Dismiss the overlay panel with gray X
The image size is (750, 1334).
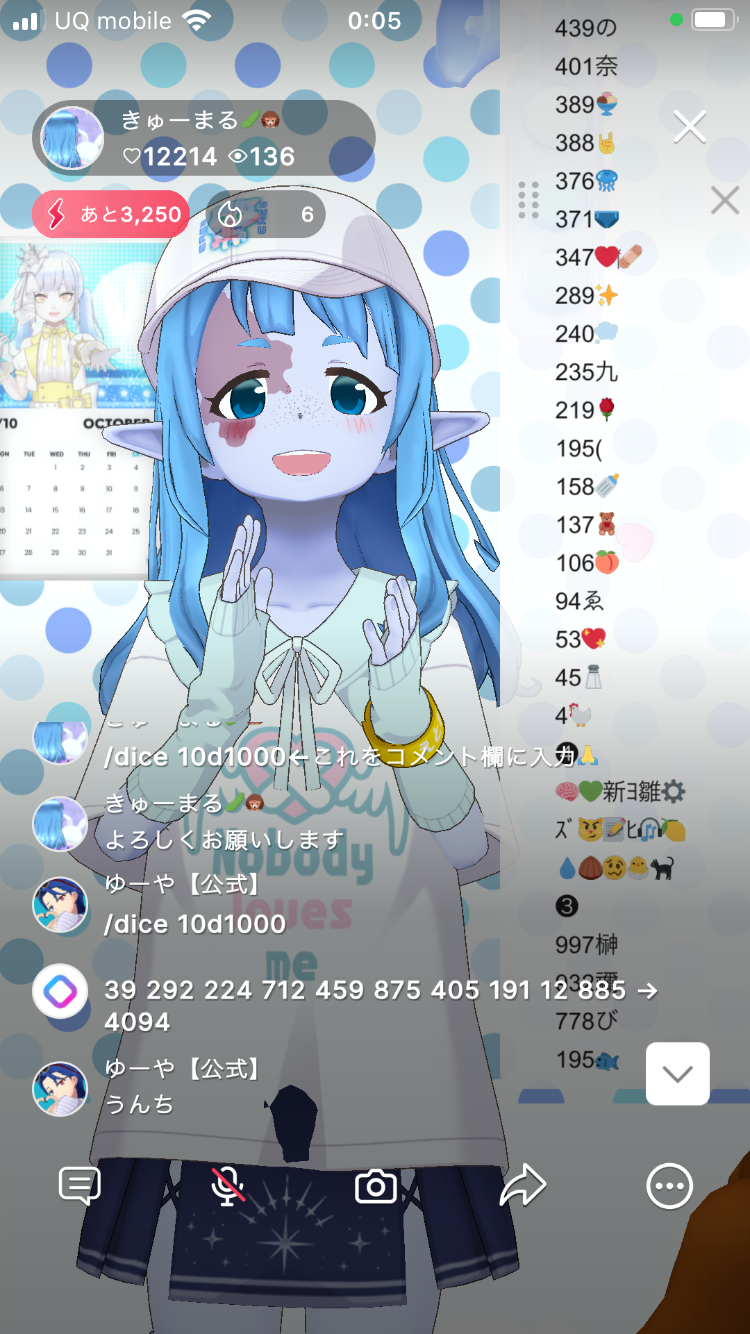point(725,201)
